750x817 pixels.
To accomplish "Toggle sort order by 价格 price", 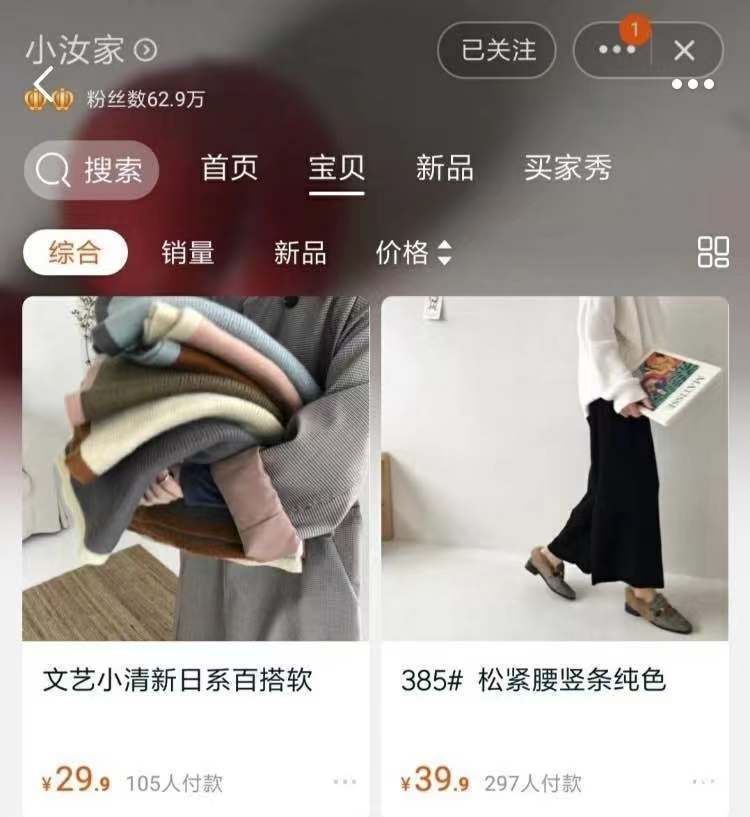I will pyautogui.click(x=413, y=254).
